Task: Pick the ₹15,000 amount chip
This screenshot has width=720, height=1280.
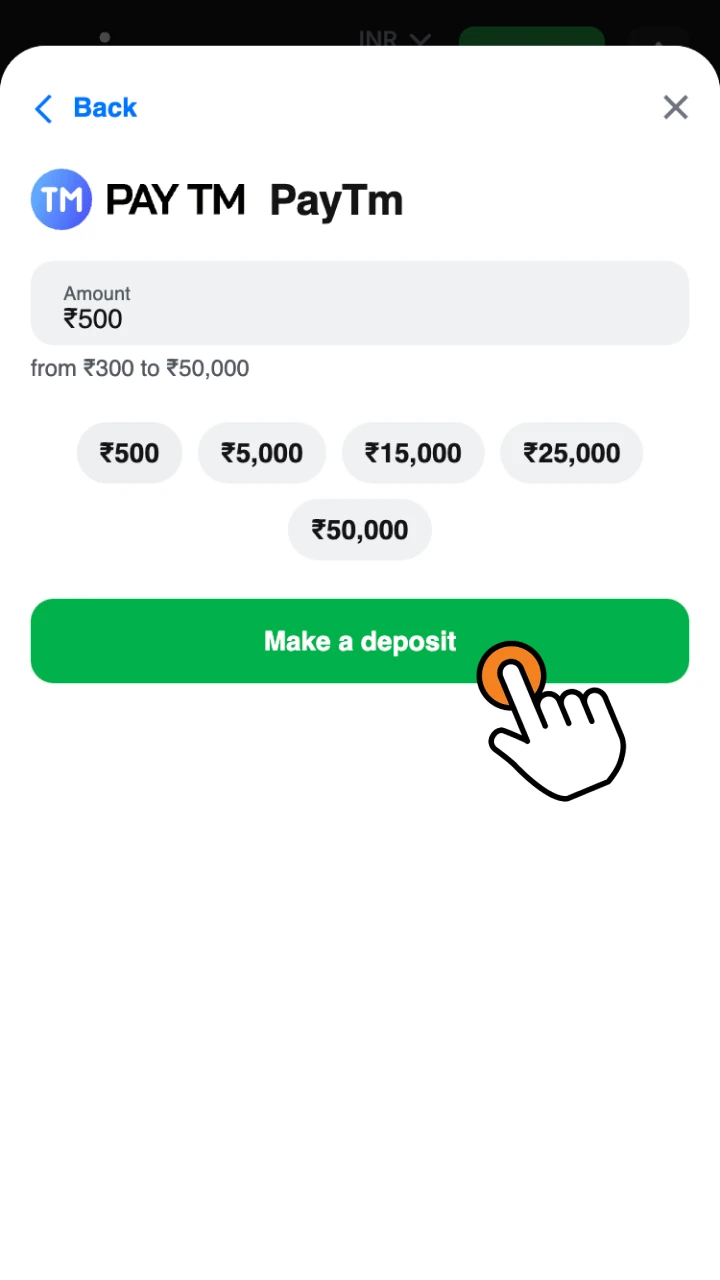Action: [413, 453]
